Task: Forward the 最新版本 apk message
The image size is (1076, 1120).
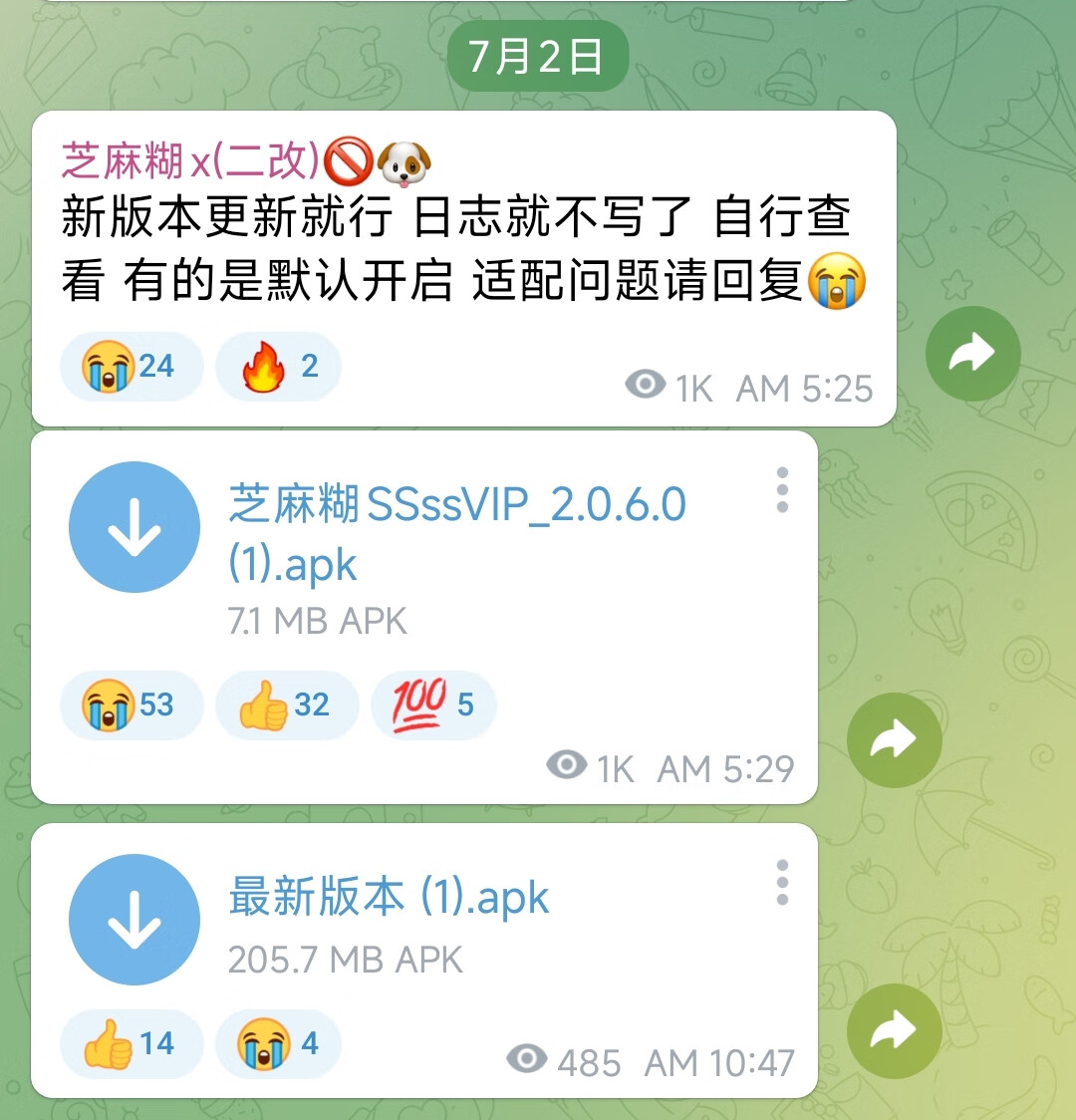Action: (894, 1031)
